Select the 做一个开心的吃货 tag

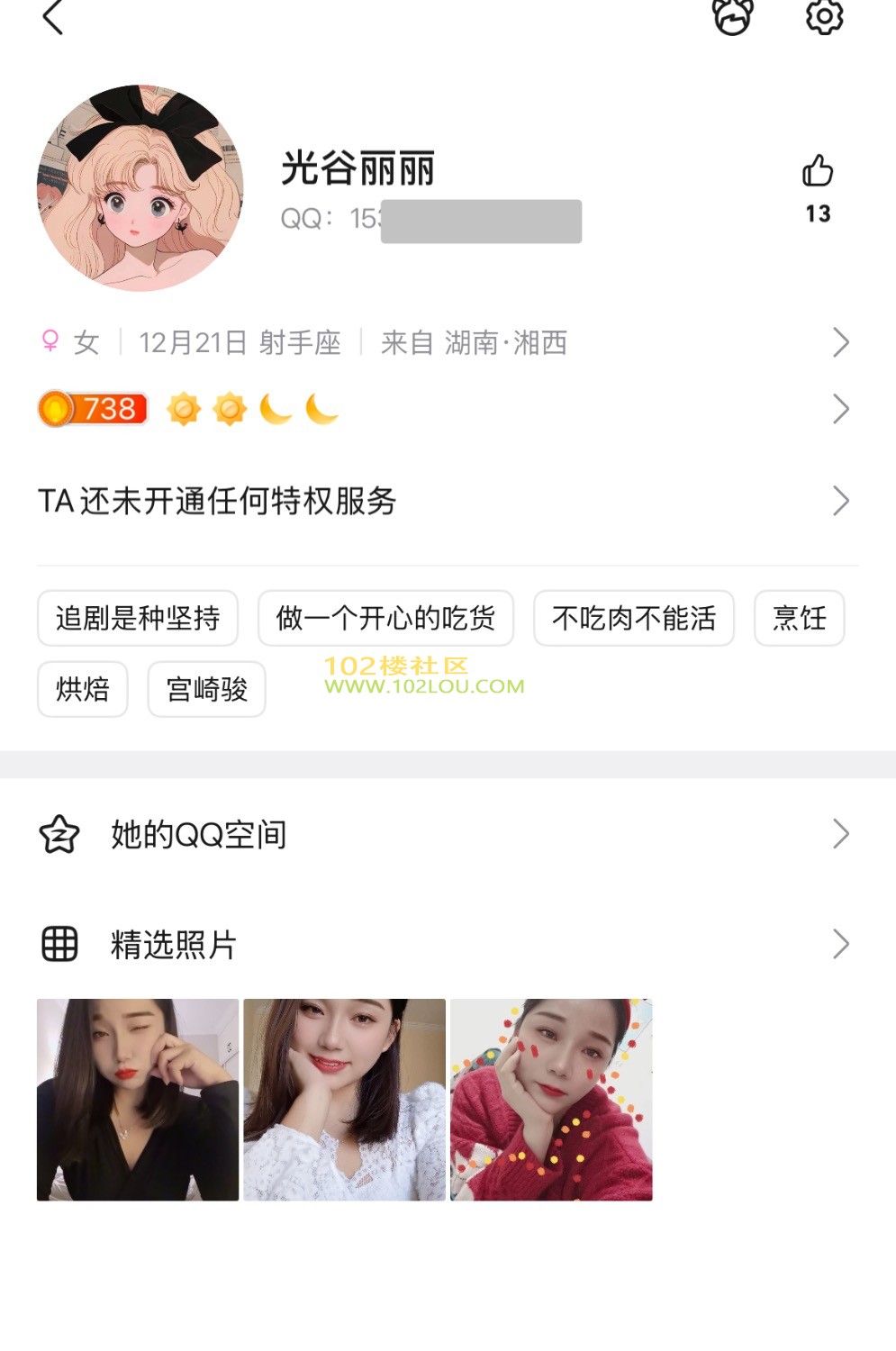point(385,618)
